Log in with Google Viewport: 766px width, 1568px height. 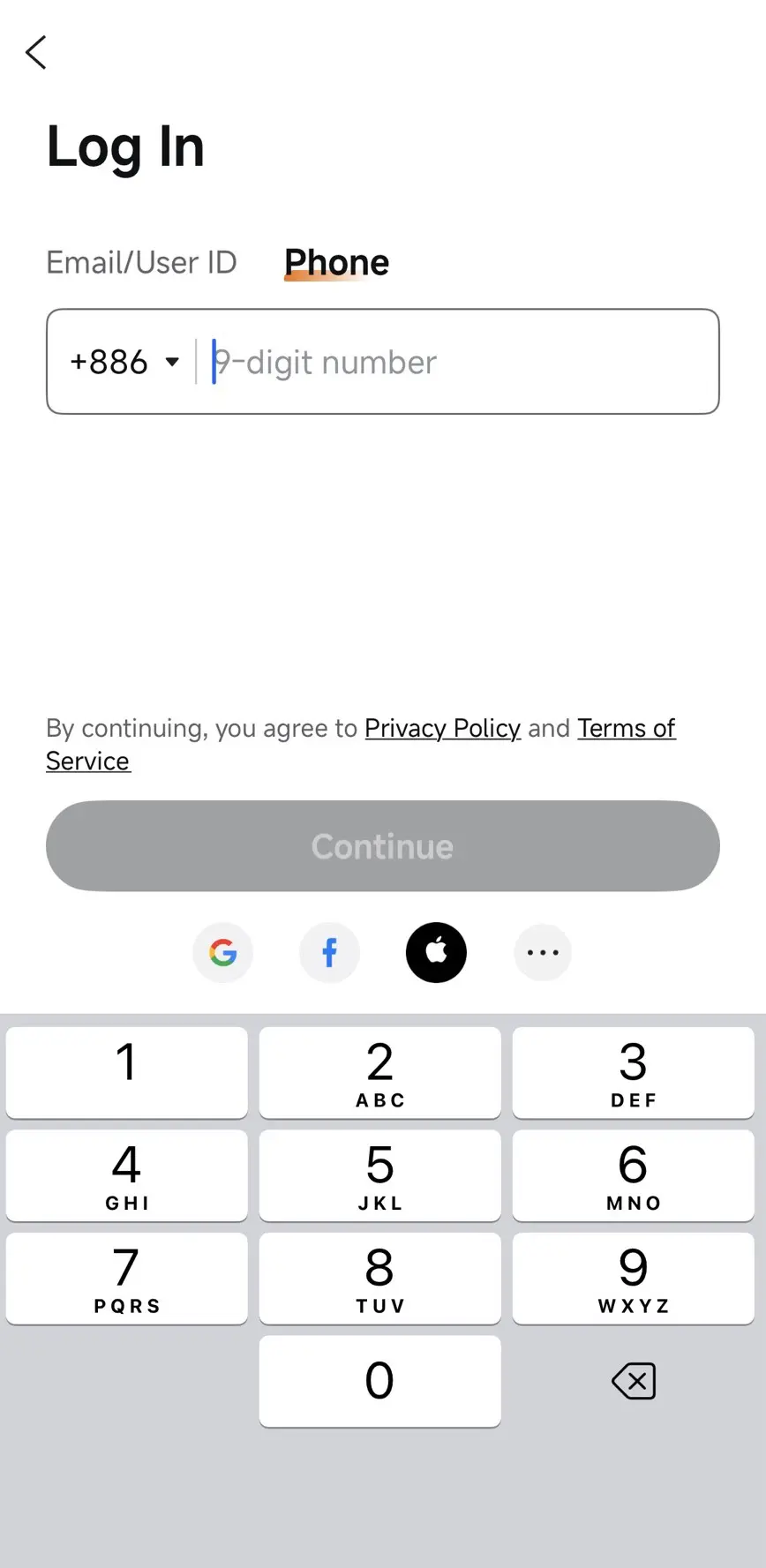coord(223,952)
